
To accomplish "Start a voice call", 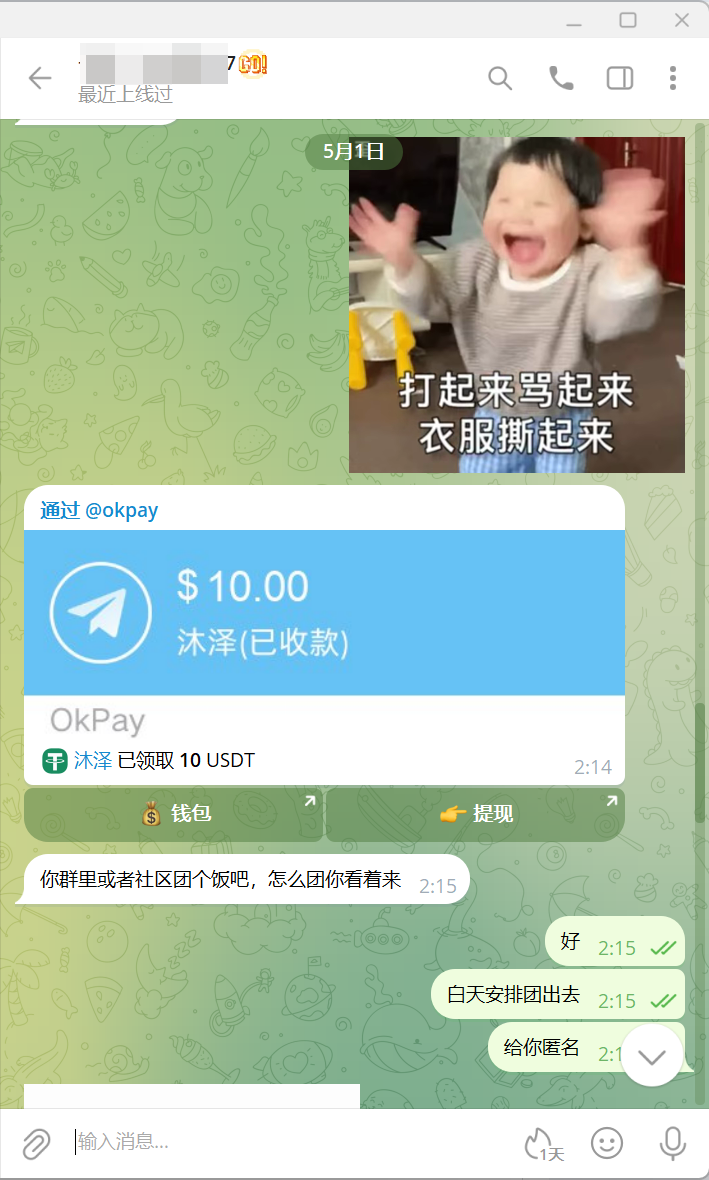I will [561, 78].
